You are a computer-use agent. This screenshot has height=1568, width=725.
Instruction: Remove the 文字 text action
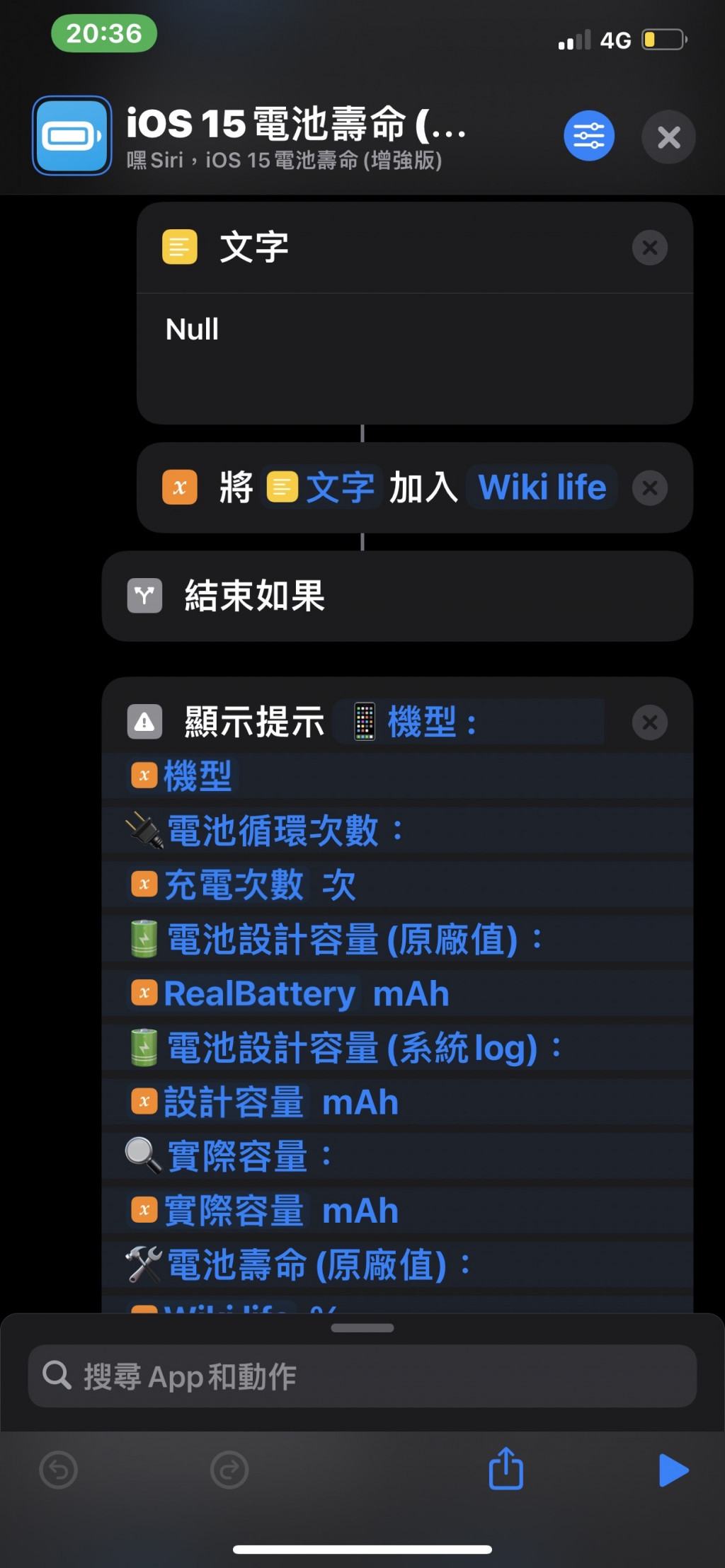click(x=649, y=248)
